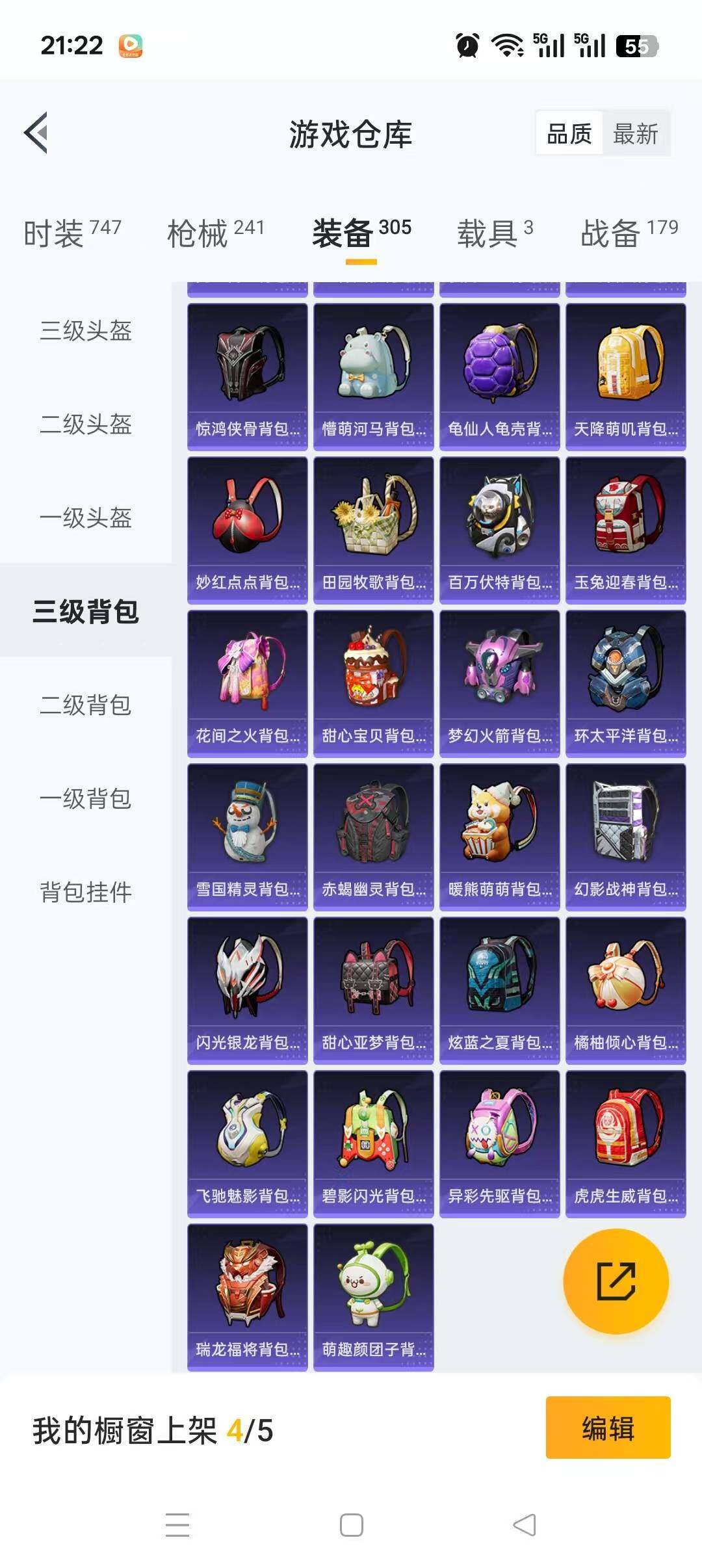
Task: Return to the system home screen
Action: click(x=351, y=1525)
